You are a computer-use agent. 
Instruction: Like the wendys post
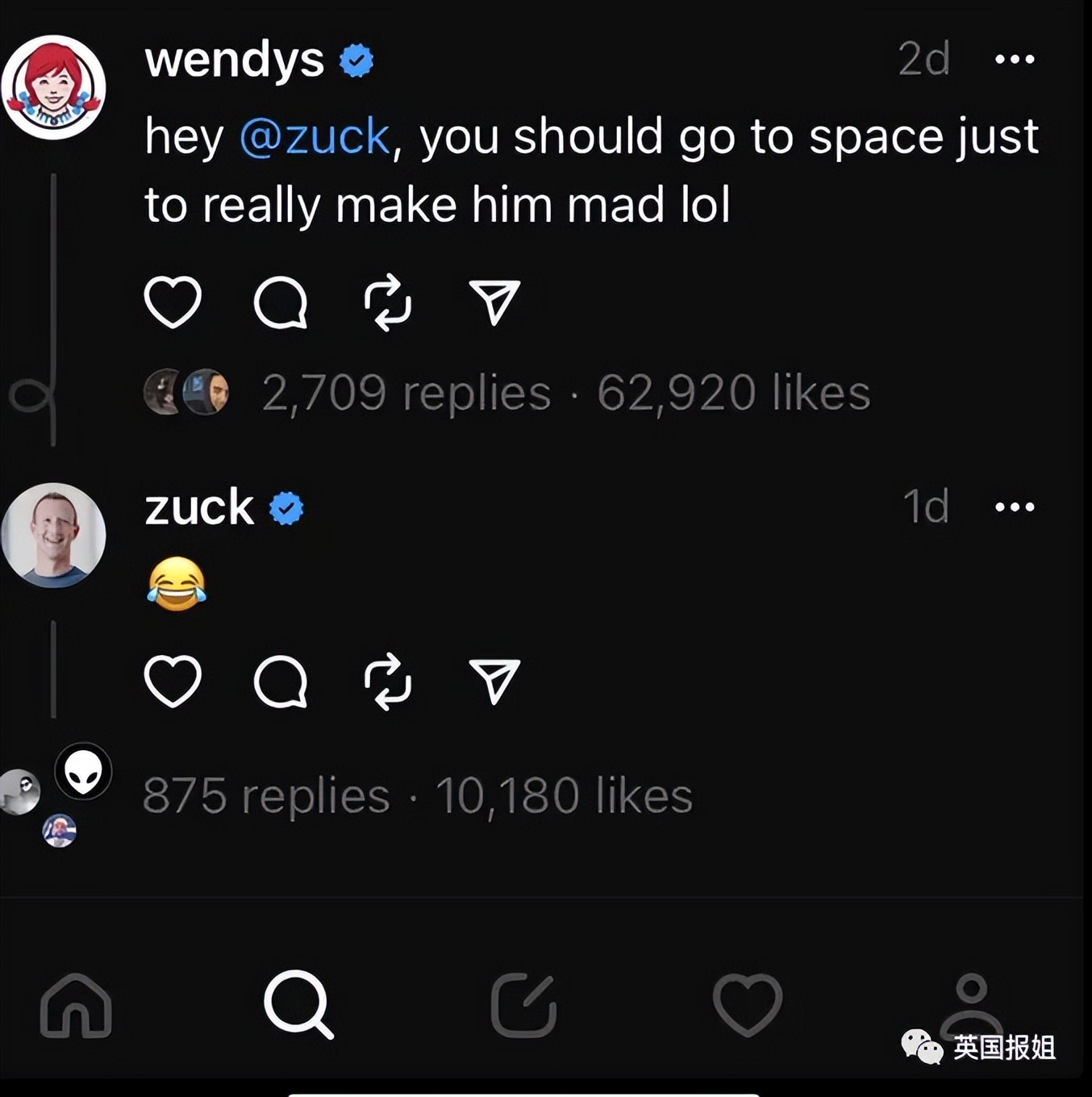(x=173, y=302)
